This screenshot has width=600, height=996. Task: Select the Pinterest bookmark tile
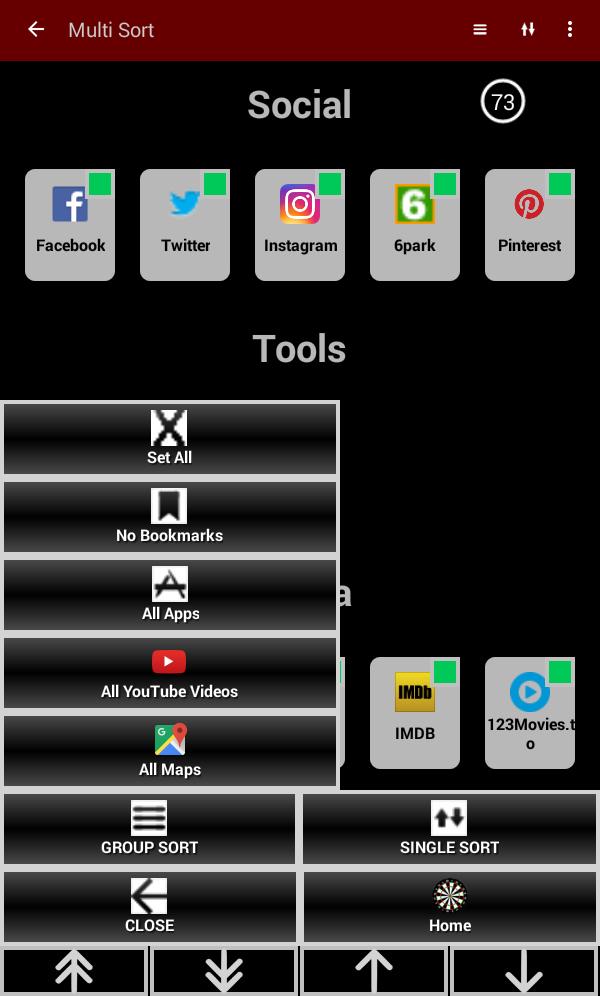[x=530, y=224]
